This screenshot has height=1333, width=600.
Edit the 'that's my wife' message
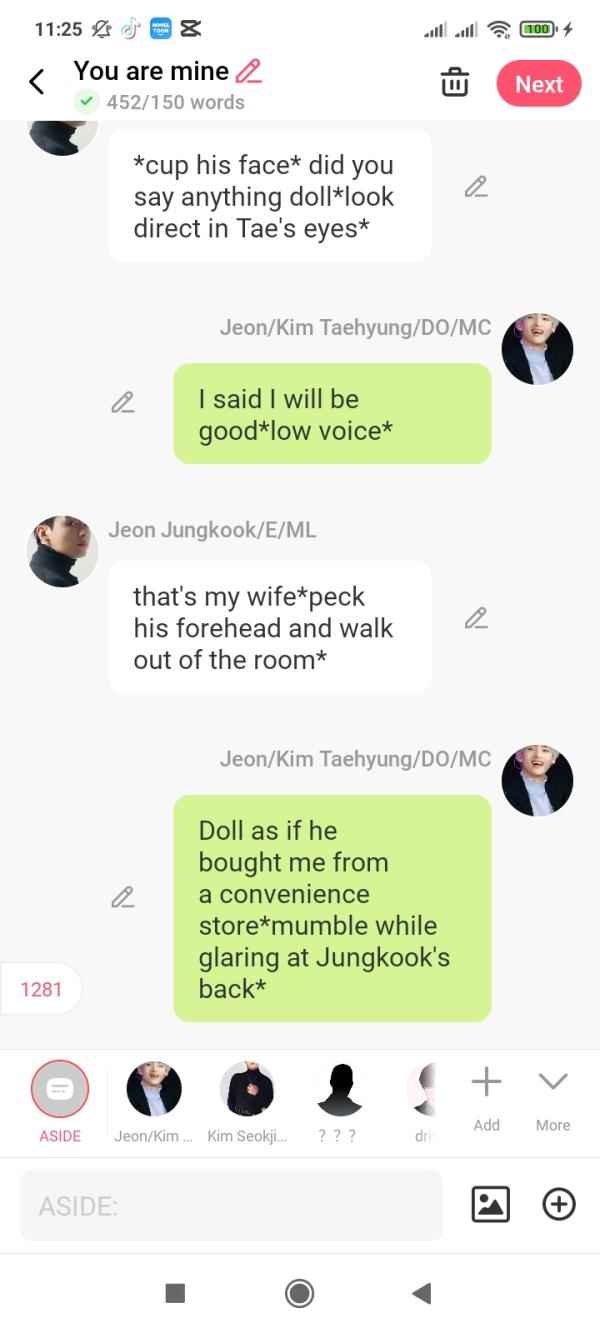tap(476, 618)
